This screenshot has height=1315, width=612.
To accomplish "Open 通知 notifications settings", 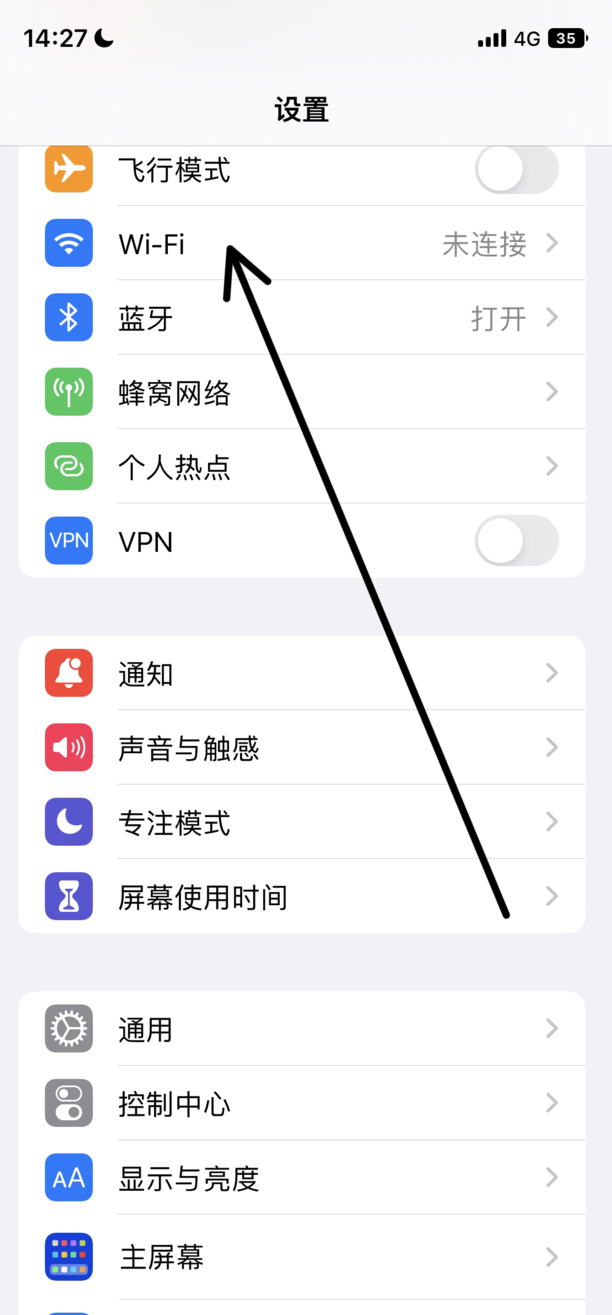I will click(300, 674).
